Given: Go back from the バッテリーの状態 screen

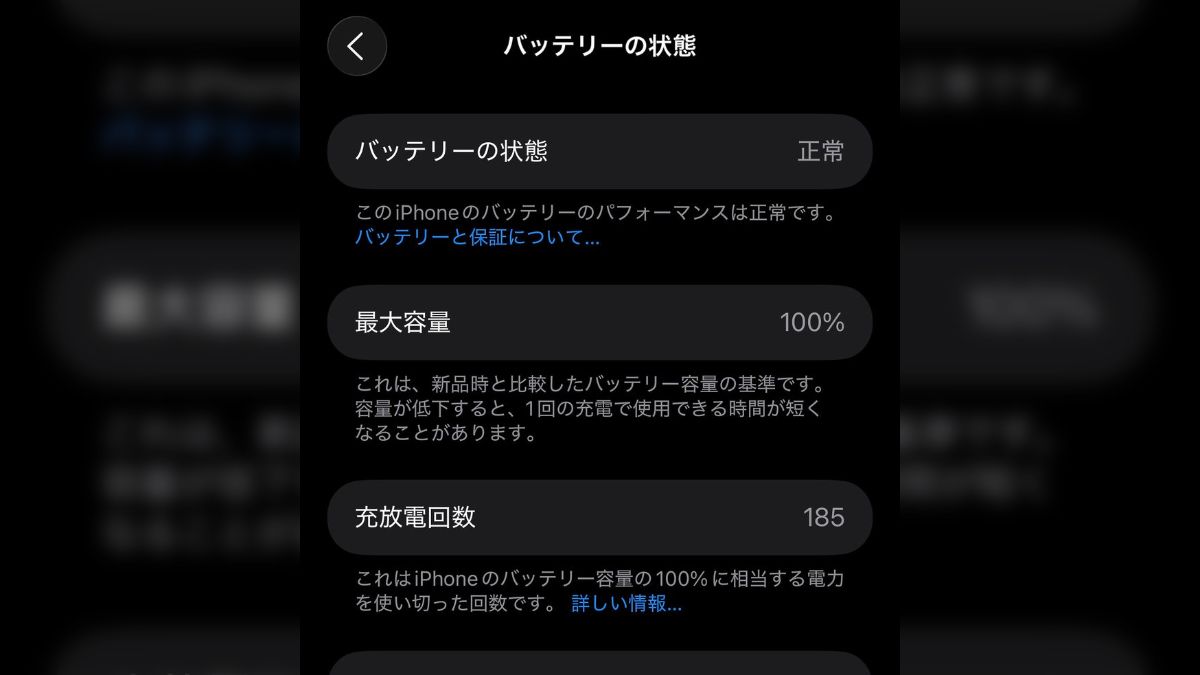Looking at the screenshot, I should (x=357, y=46).
